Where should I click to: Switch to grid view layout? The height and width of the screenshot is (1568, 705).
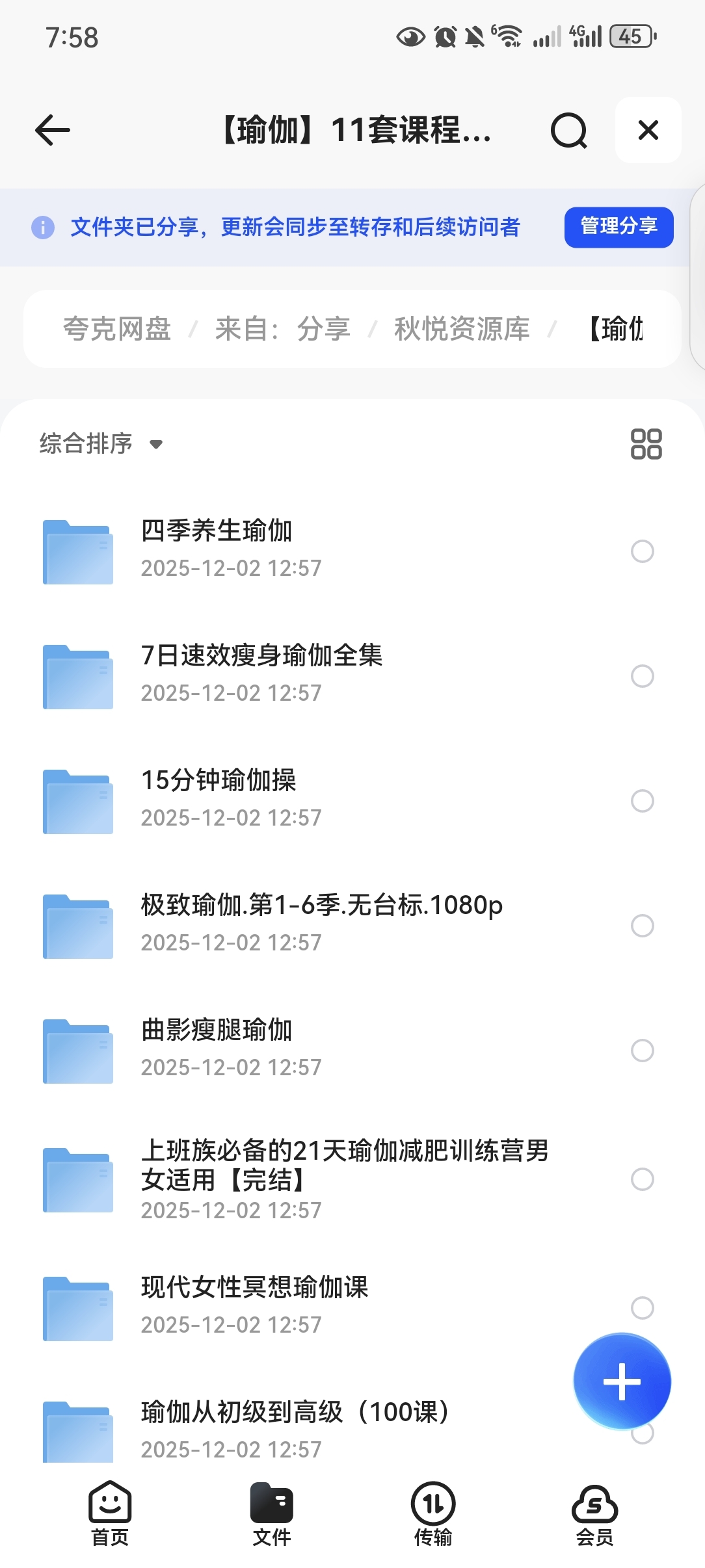646,444
